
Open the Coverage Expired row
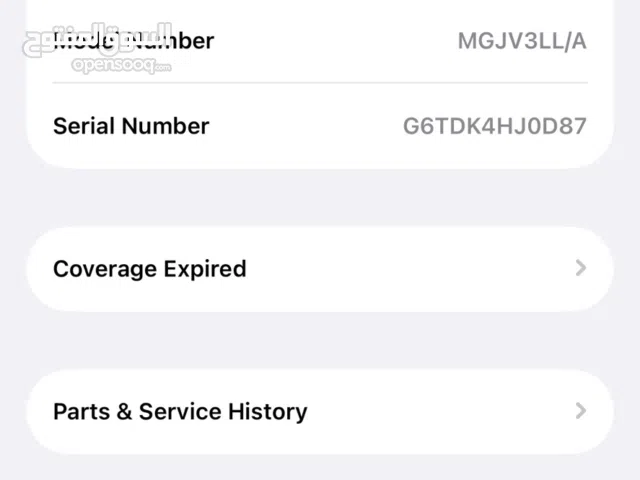(318, 269)
